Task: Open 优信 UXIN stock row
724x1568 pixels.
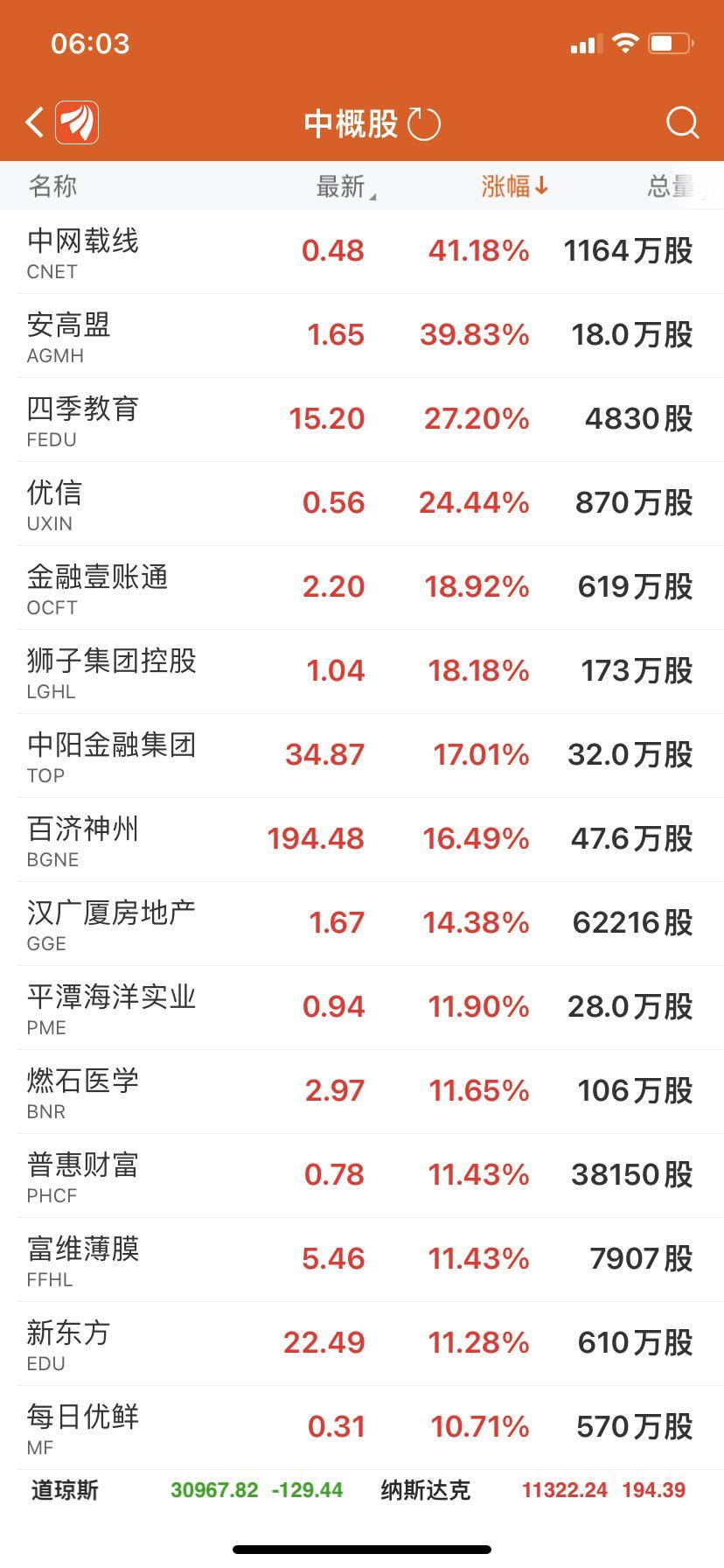Action: (362, 504)
